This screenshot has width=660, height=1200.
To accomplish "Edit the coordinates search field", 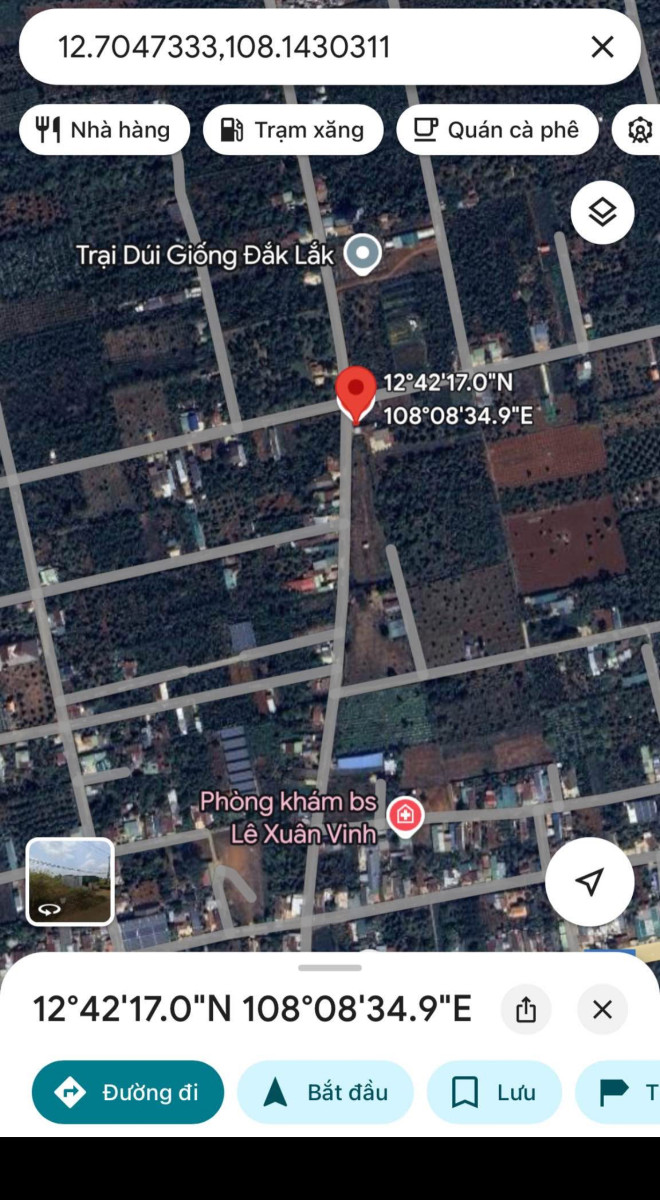I will [x=300, y=47].
